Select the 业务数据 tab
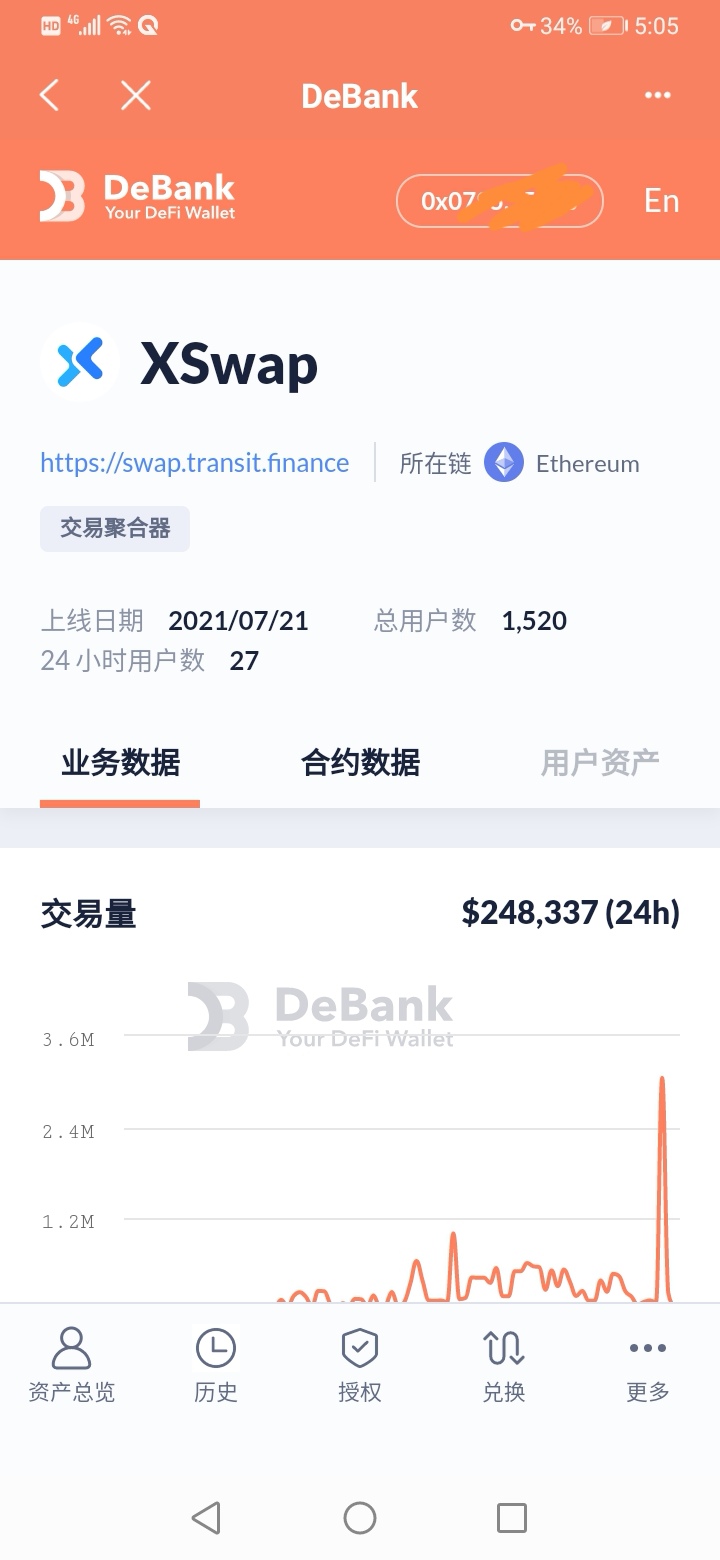The width and height of the screenshot is (720, 1560). 120,763
